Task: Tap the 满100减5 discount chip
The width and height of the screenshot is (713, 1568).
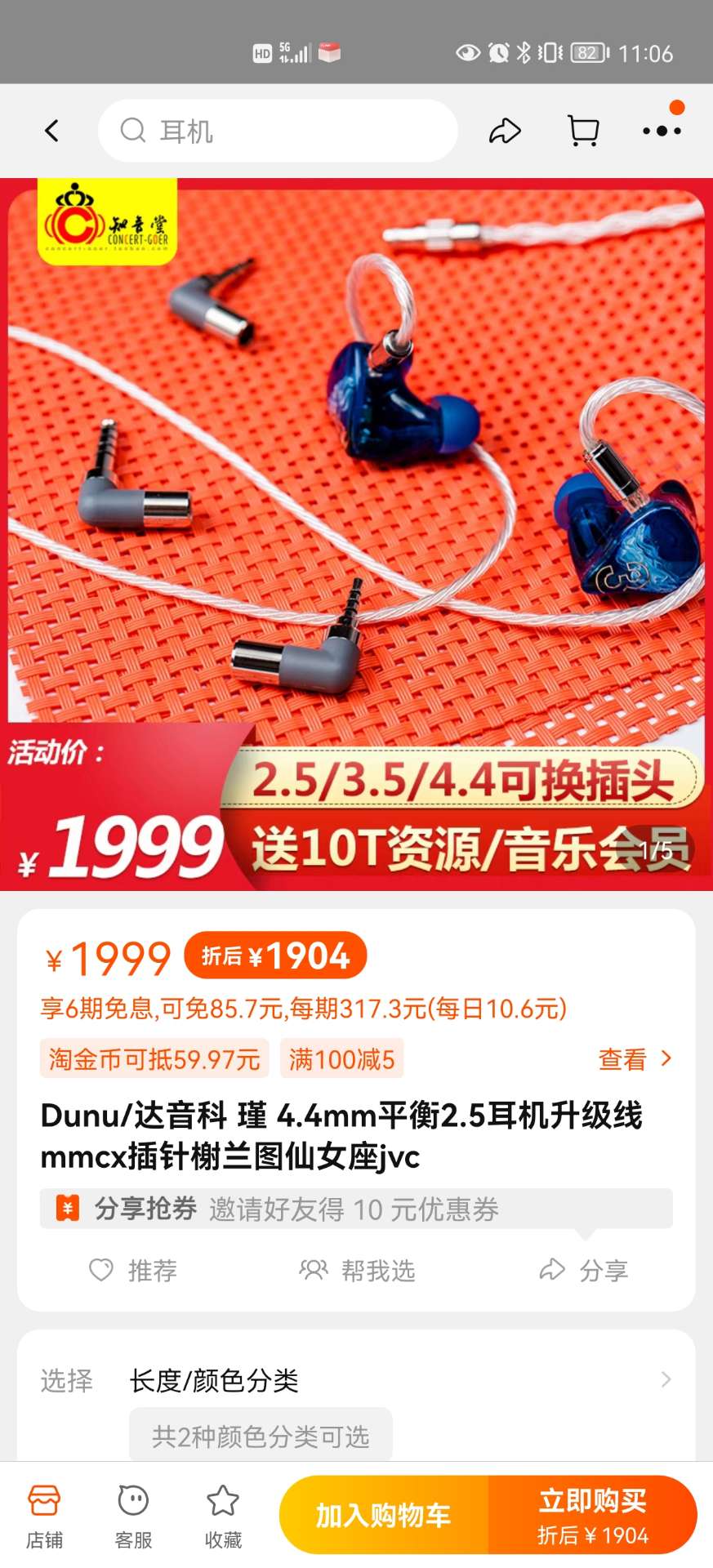Action: tap(341, 1059)
